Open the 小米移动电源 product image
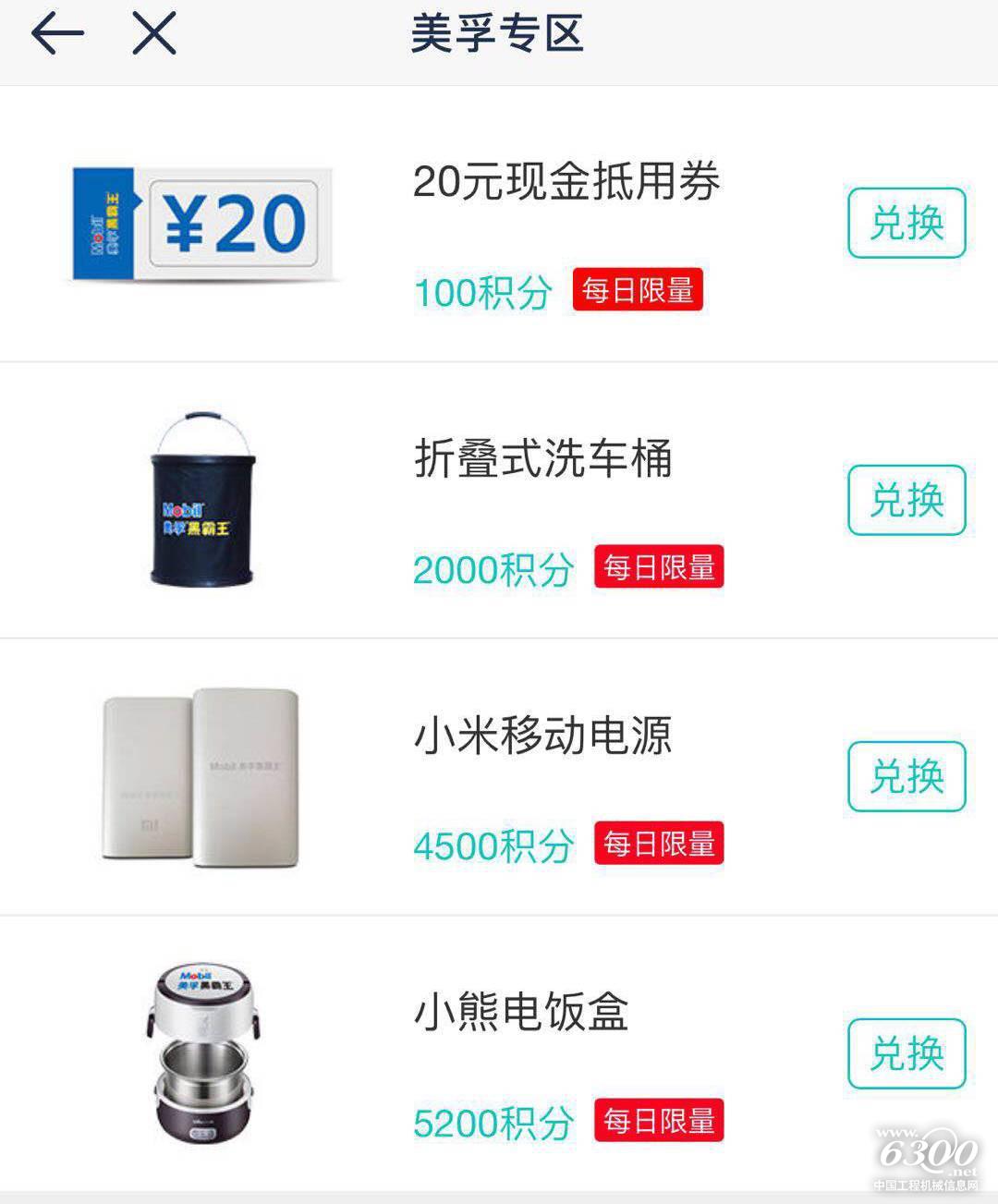The image size is (998, 1204). [x=201, y=777]
